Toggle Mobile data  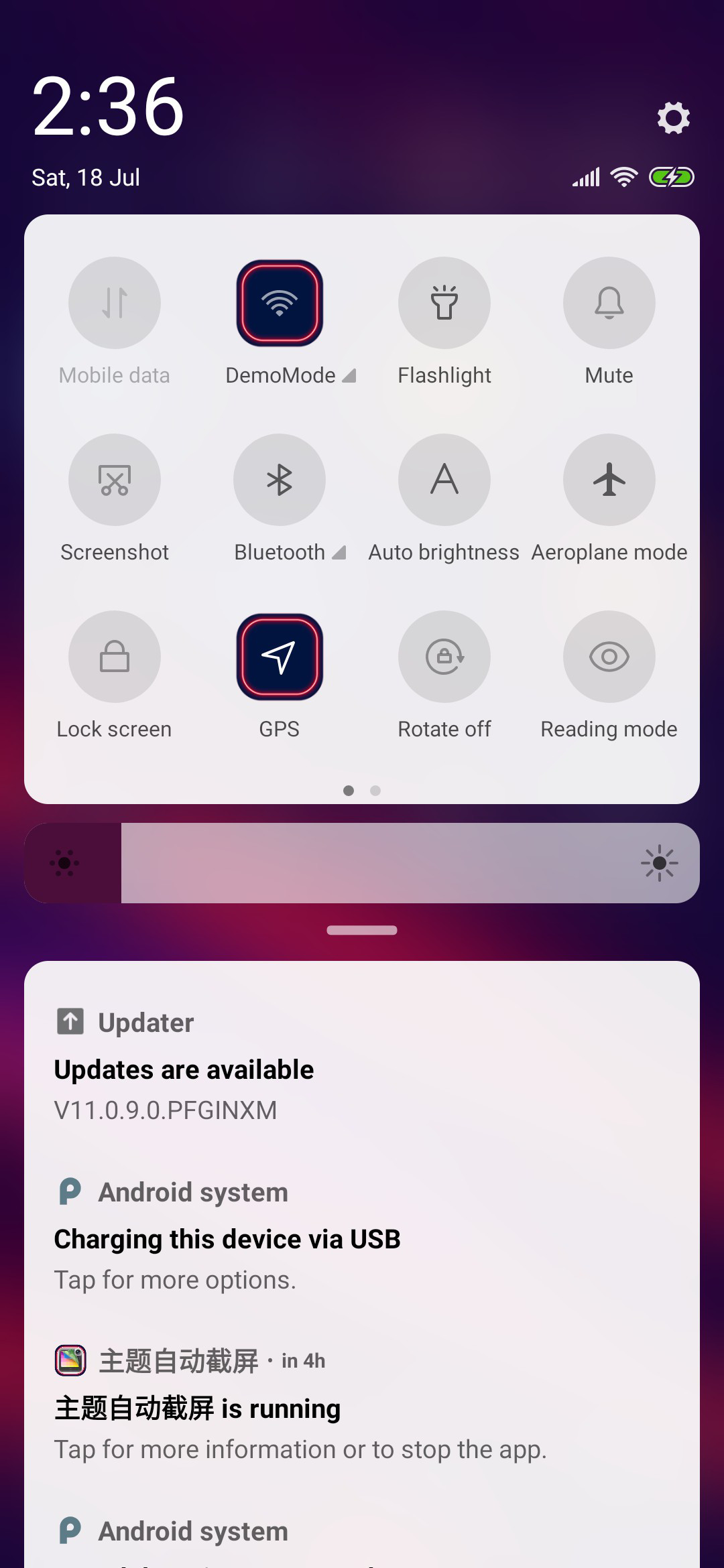tap(115, 303)
